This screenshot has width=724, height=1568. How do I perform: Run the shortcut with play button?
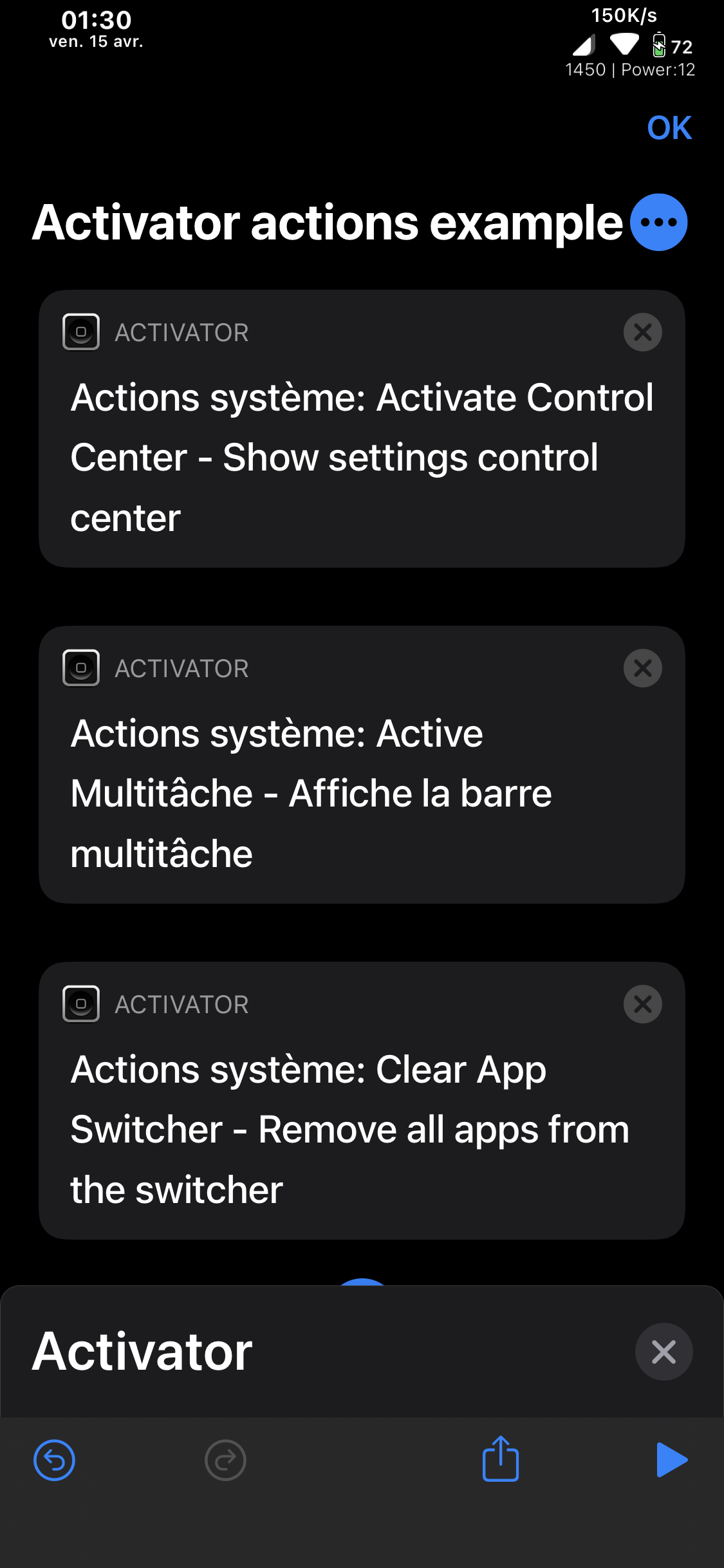(671, 1460)
